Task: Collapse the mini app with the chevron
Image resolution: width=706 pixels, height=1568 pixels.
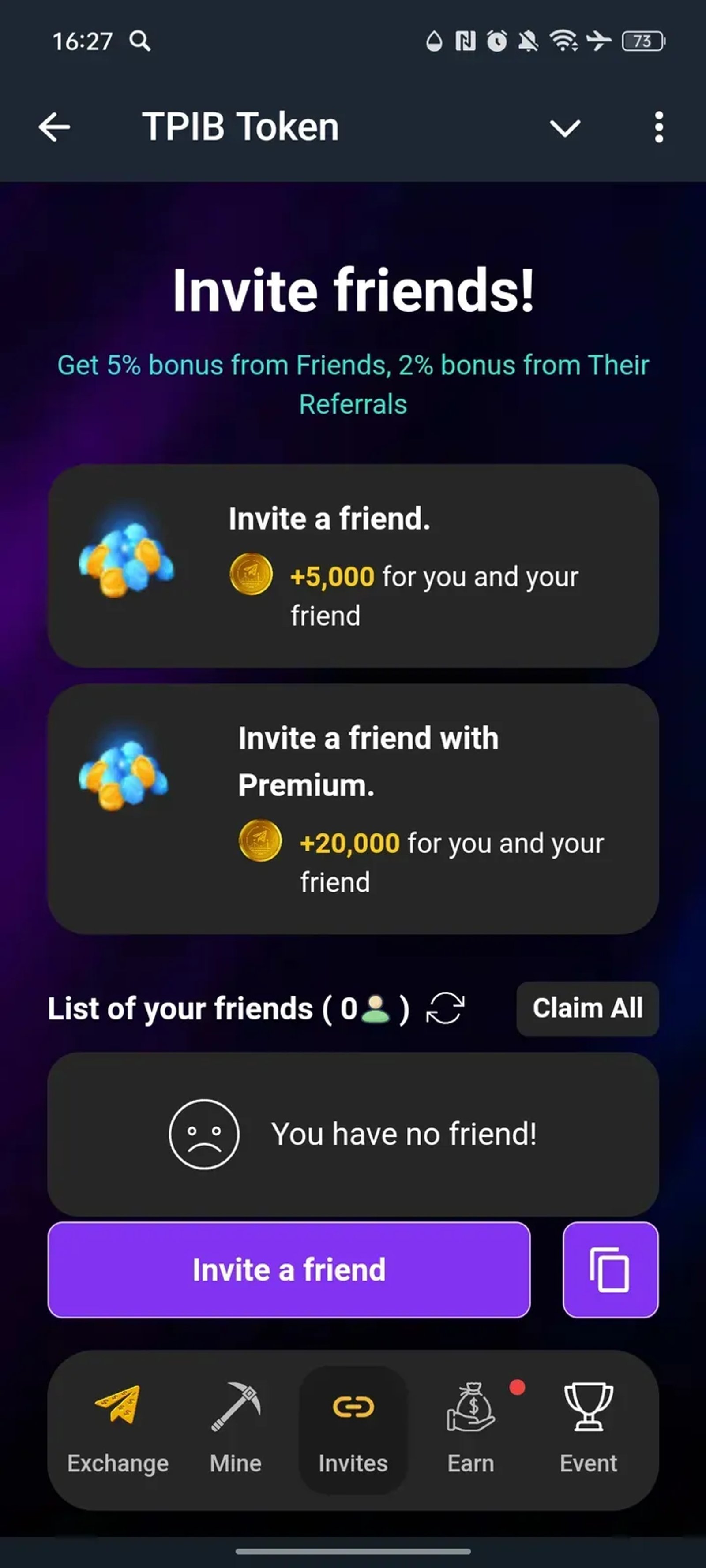Action: 565,127
